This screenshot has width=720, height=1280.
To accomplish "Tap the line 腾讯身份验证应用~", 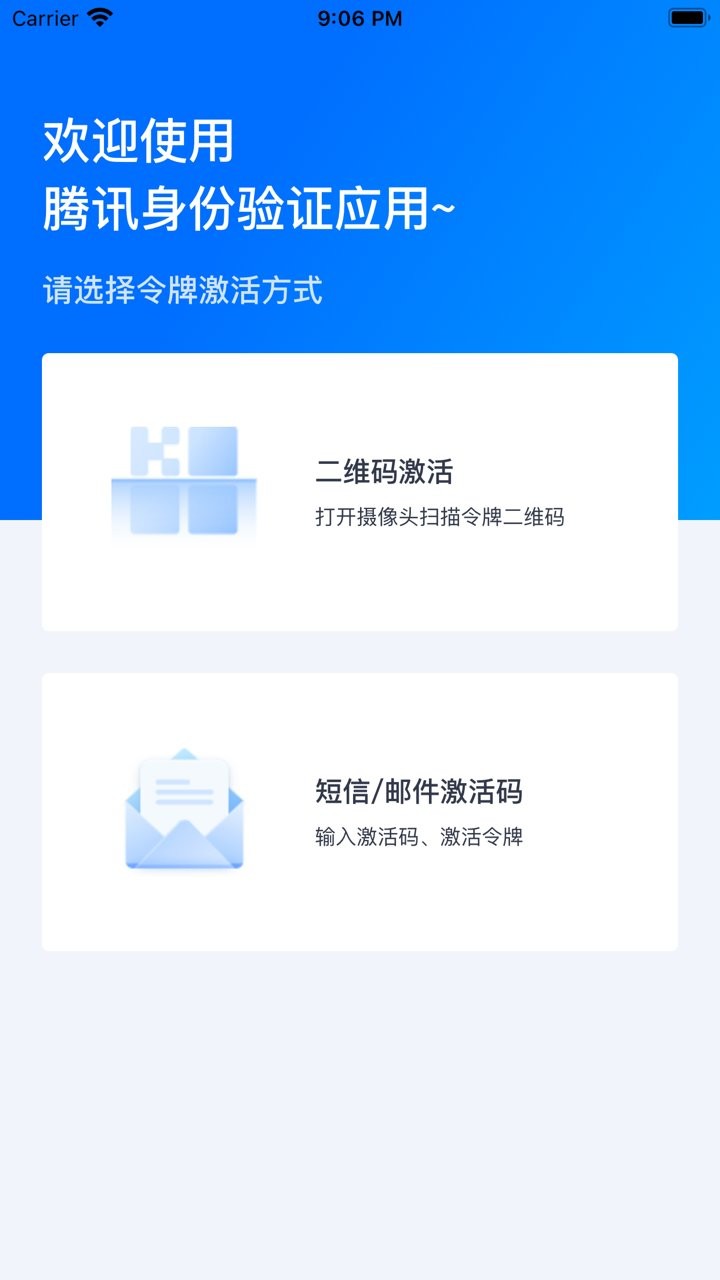I will pos(246,210).
